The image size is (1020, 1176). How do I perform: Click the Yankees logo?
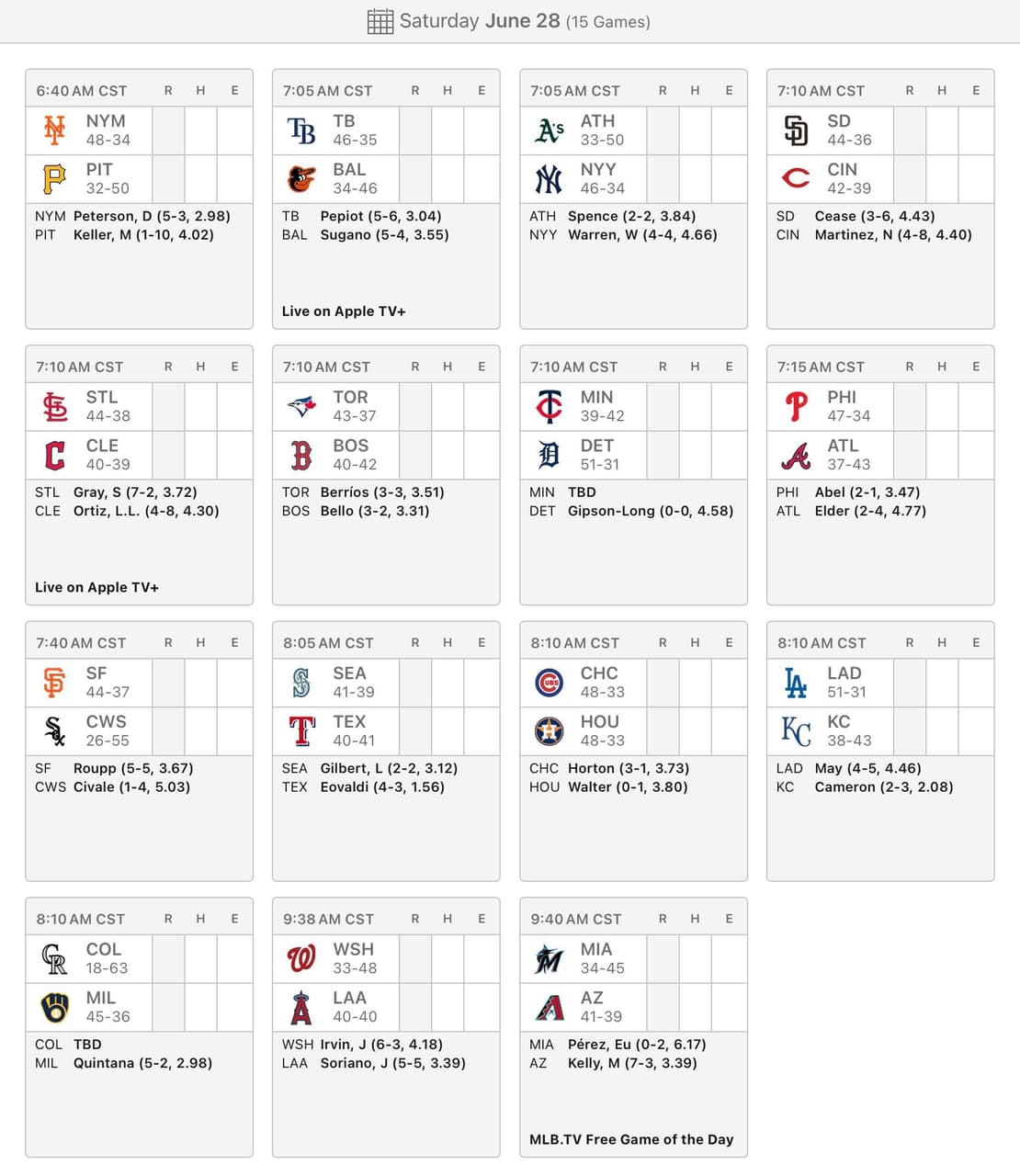point(549,178)
